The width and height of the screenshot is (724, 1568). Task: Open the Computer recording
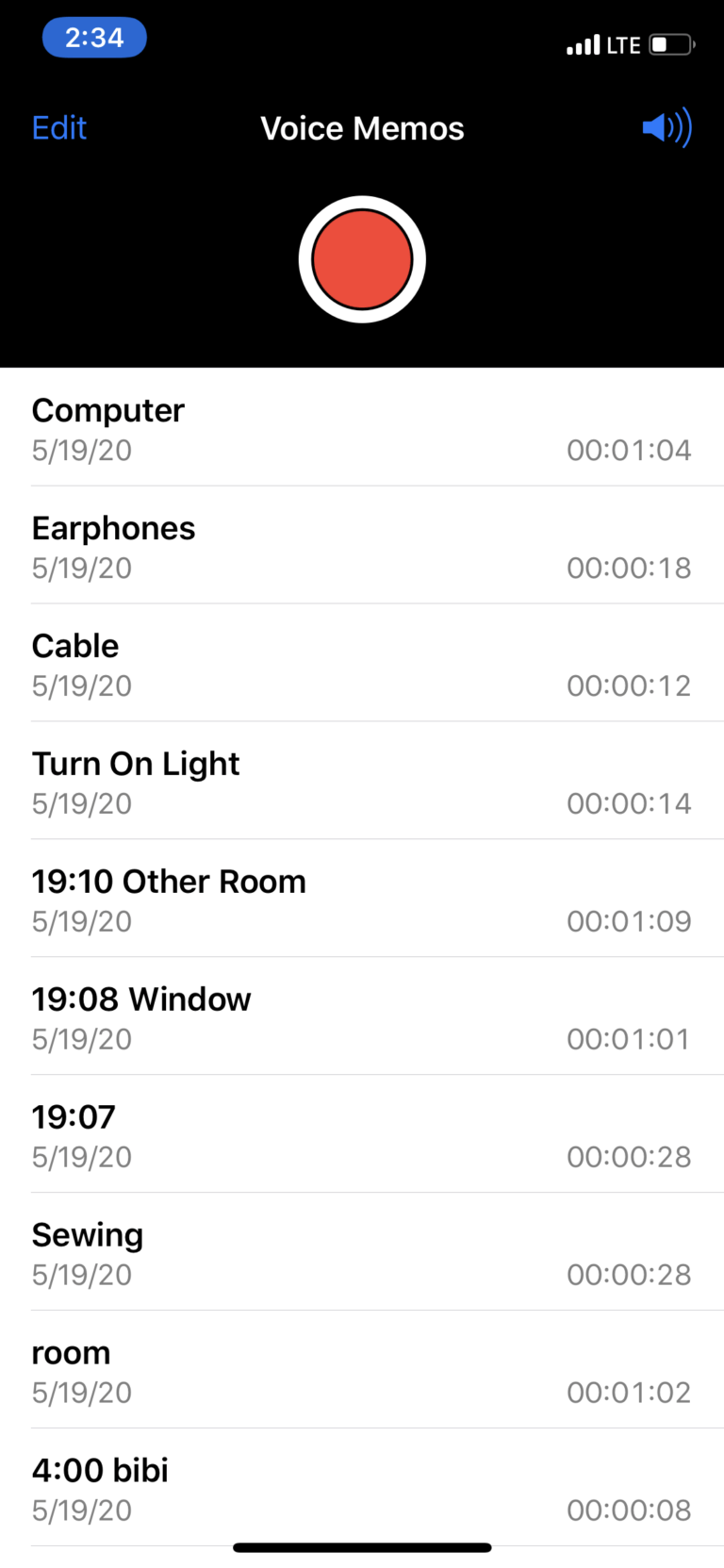pyautogui.click(x=362, y=428)
